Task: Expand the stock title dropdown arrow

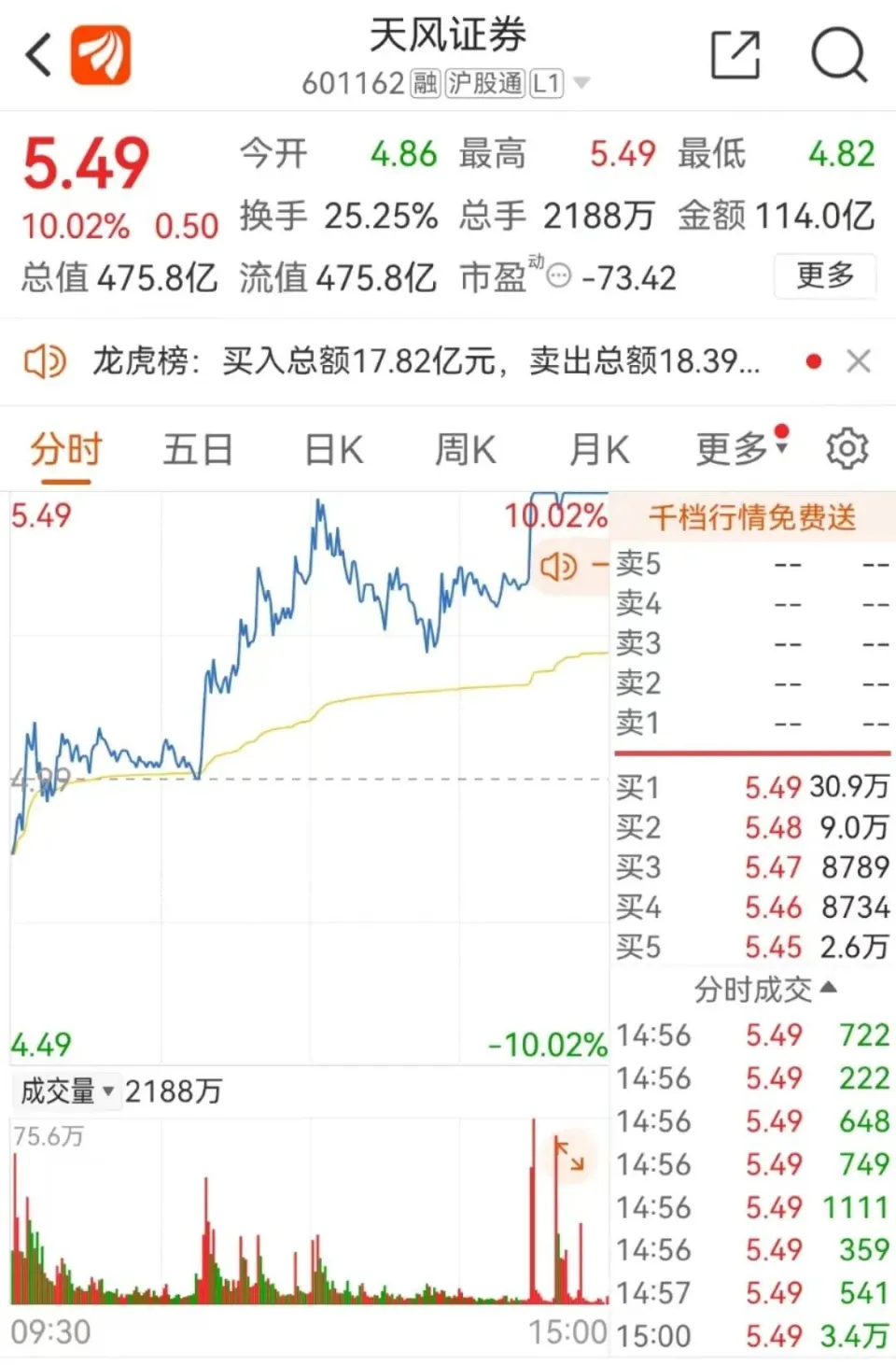Action: point(581,83)
